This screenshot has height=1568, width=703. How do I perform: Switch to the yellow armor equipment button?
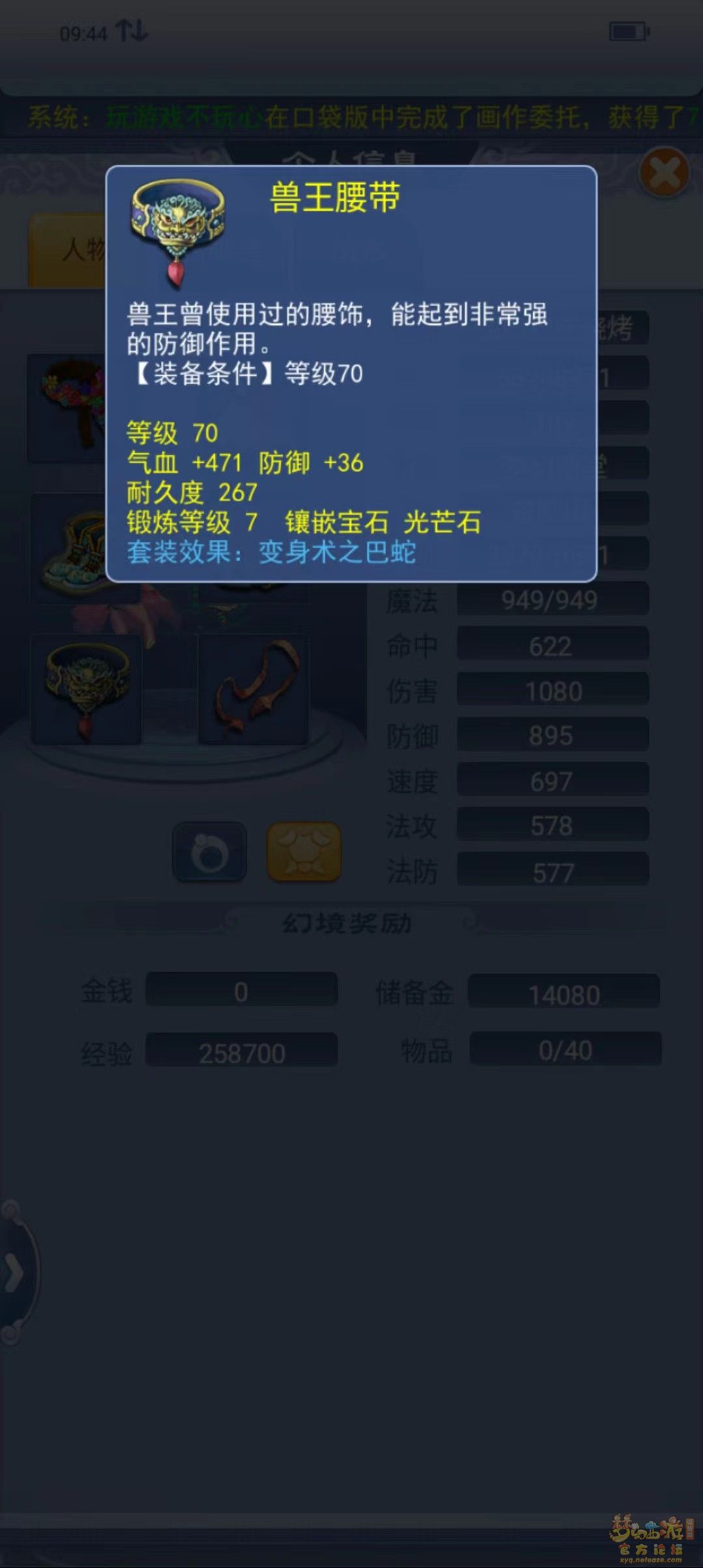(x=304, y=852)
